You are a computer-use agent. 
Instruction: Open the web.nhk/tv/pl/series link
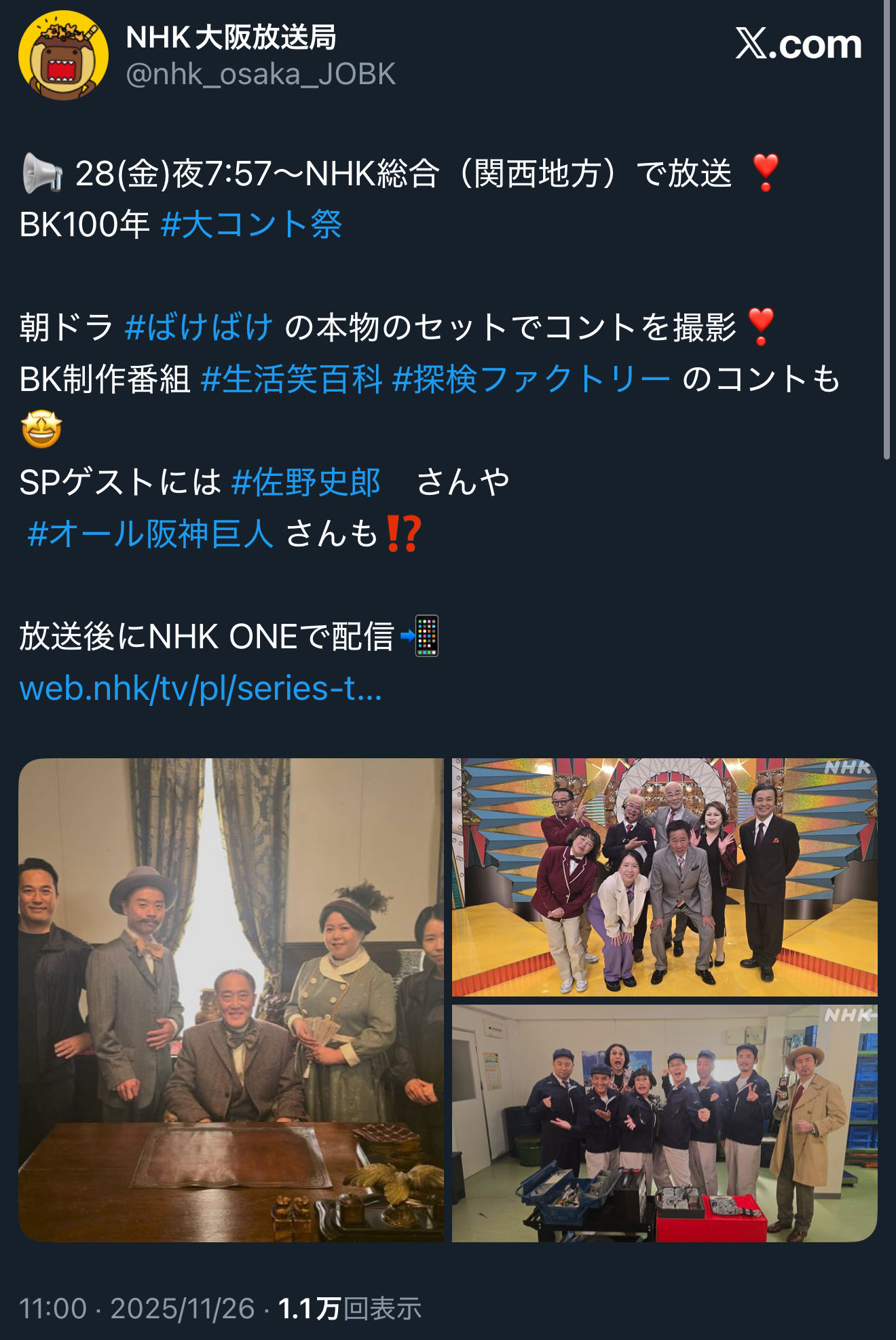coord(201,688)
